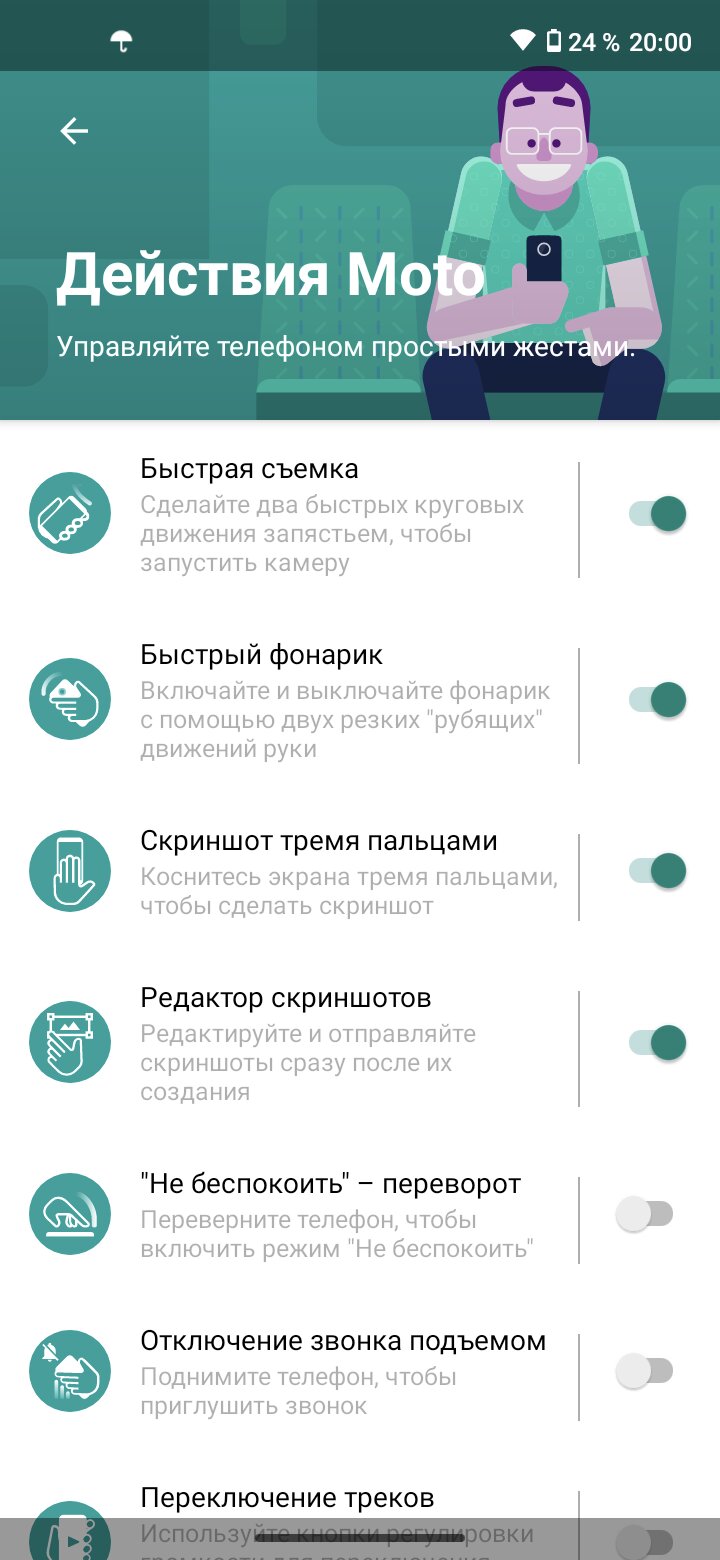Screen dimensions: 720x1560
Task: Enable the "Не беспокоить" – переворот switch
Action: [x=644, y=1215]
